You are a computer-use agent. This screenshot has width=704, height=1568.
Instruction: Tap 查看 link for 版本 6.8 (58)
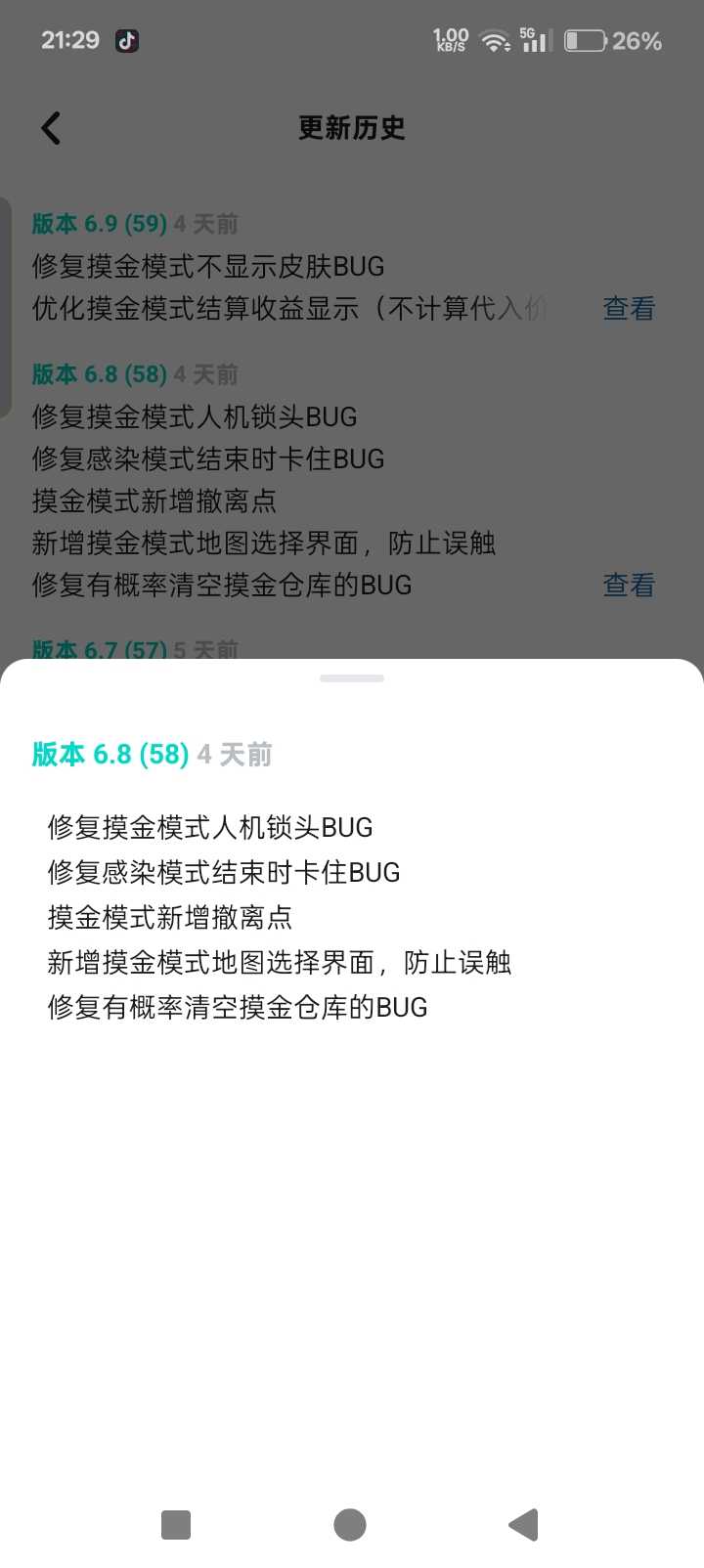(x=628, y=586)
